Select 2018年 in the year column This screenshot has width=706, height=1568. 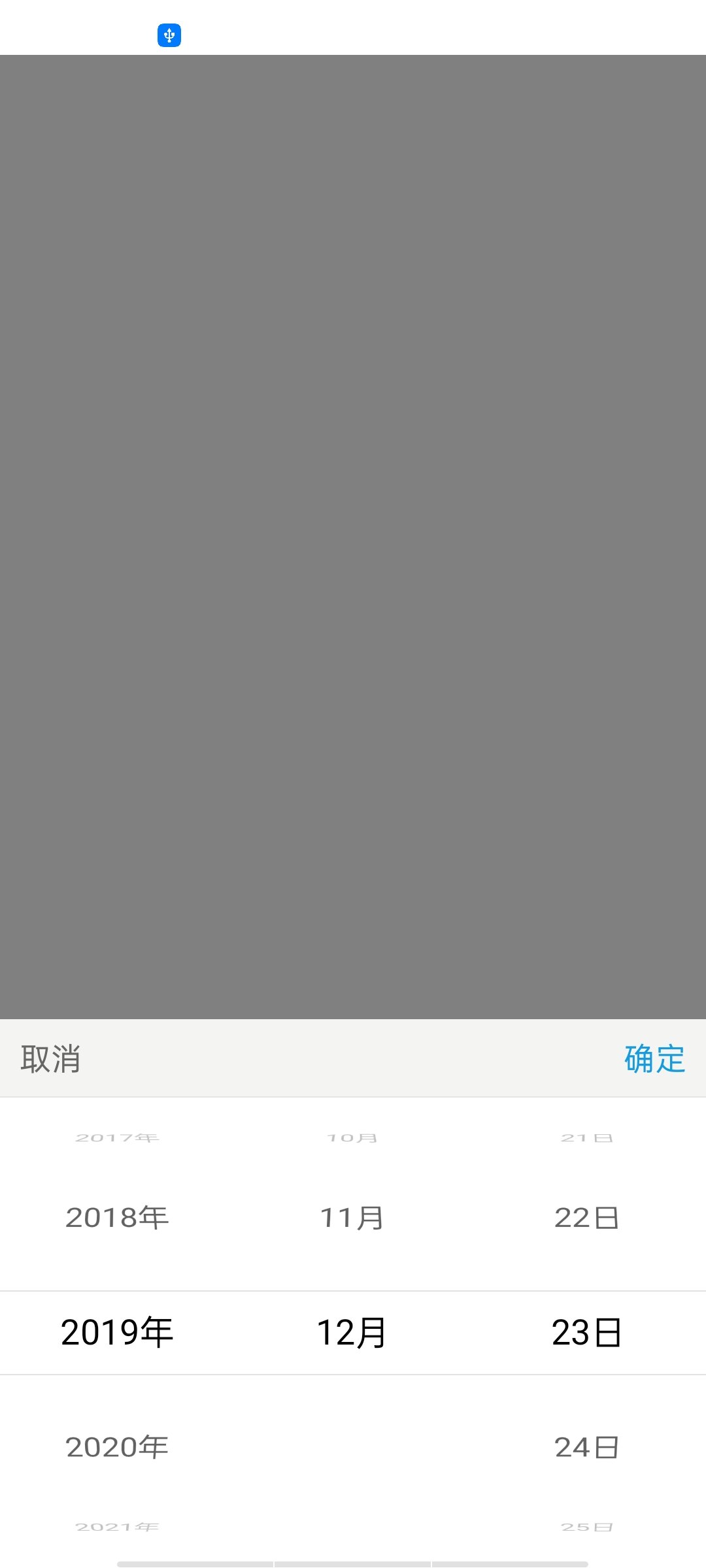coord(118,1218)
